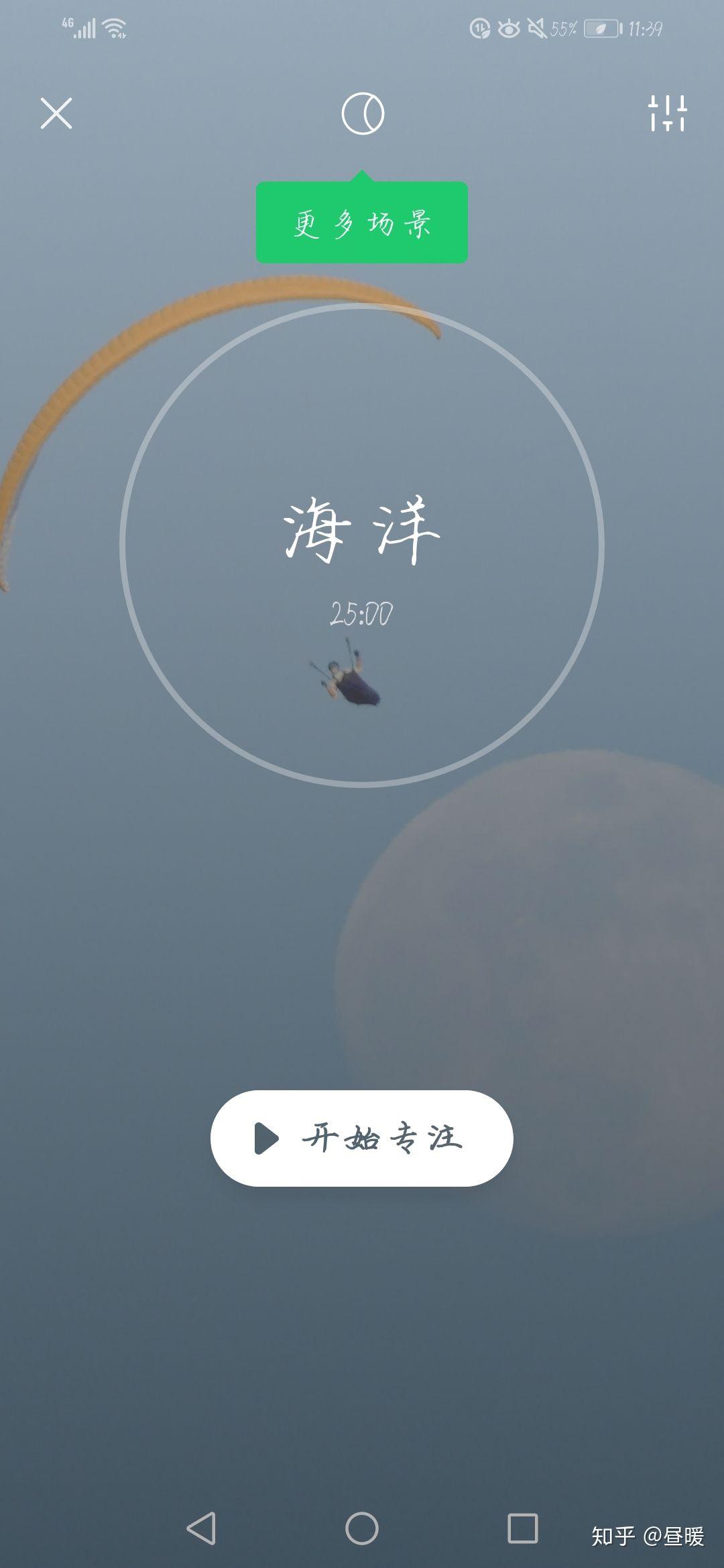
Task: Go back using system navigation bar
Action: tap(201, 1528)
